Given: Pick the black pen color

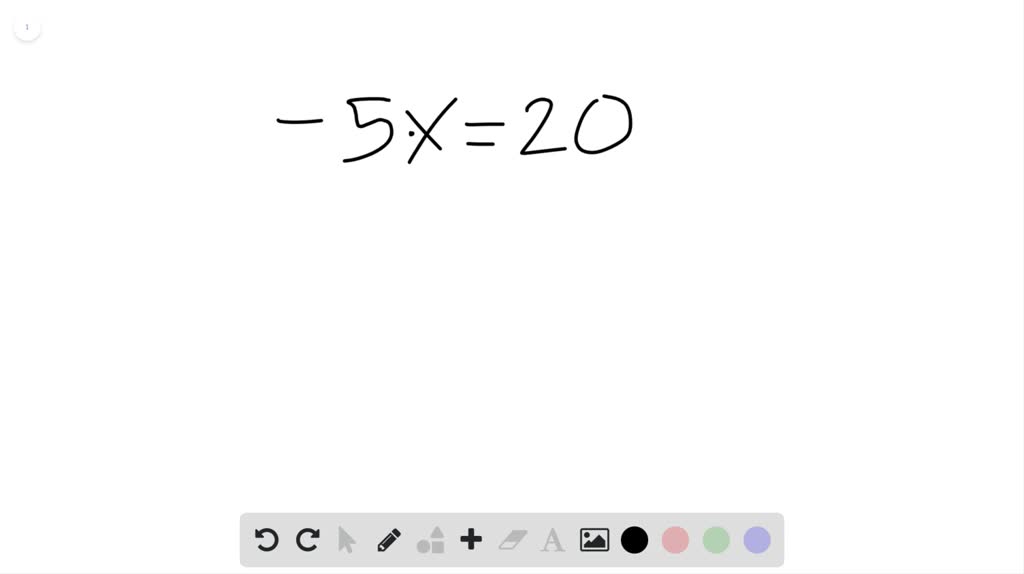Looking at the screenshot, I should coord(635,540).
